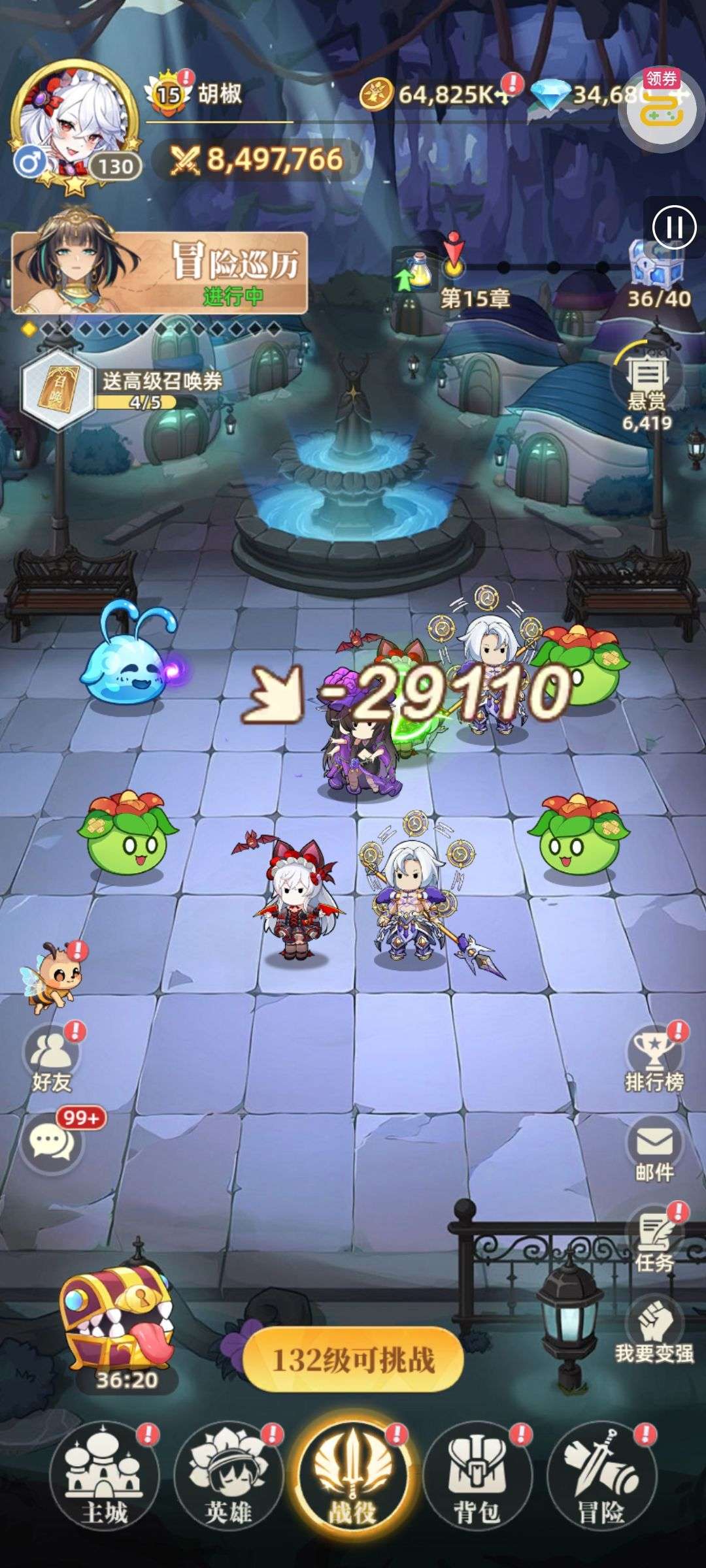Open 我要变强 power-up guide
706x1568 pixels.
coord(654,1330)
